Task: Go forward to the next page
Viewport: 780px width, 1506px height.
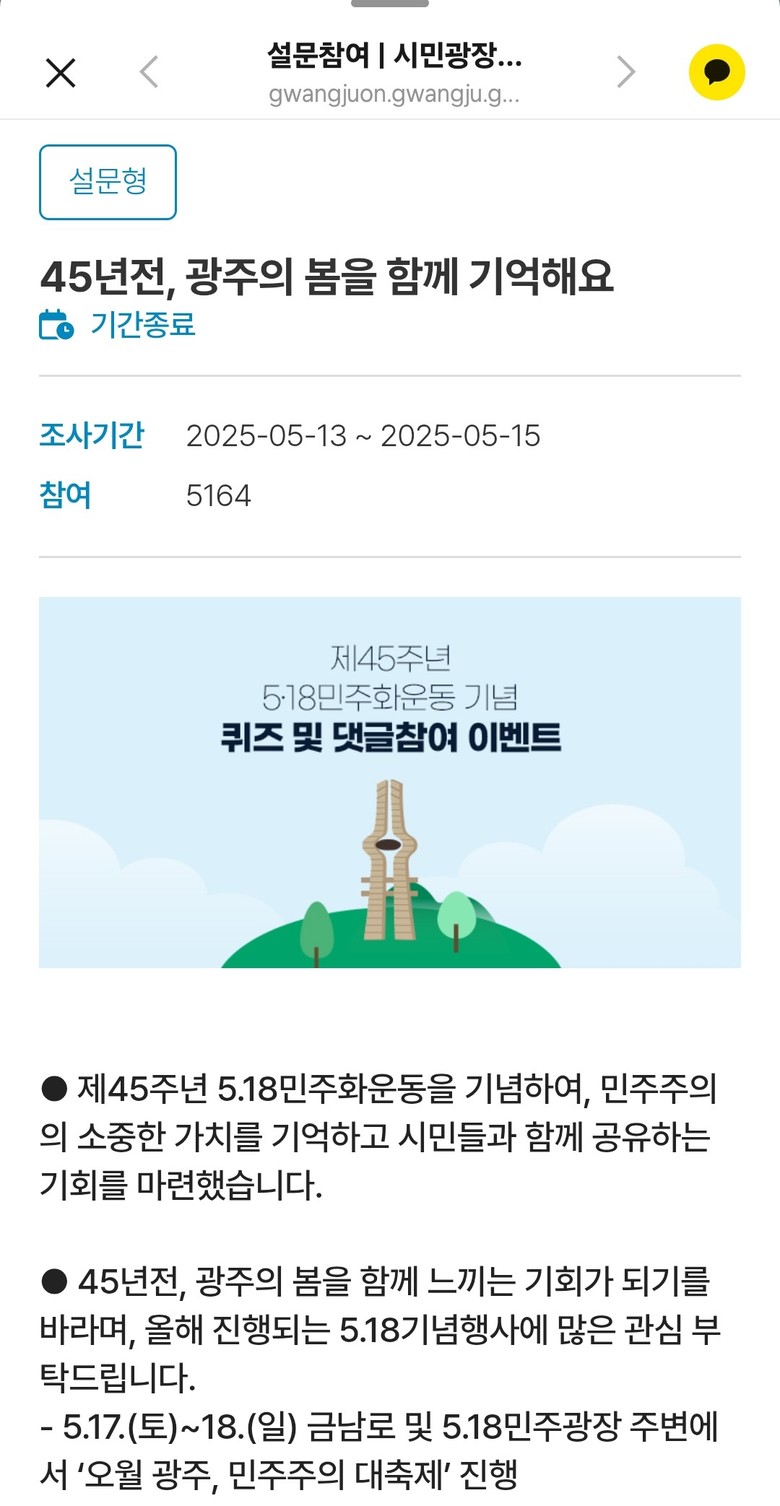Action: pos(626,73)
